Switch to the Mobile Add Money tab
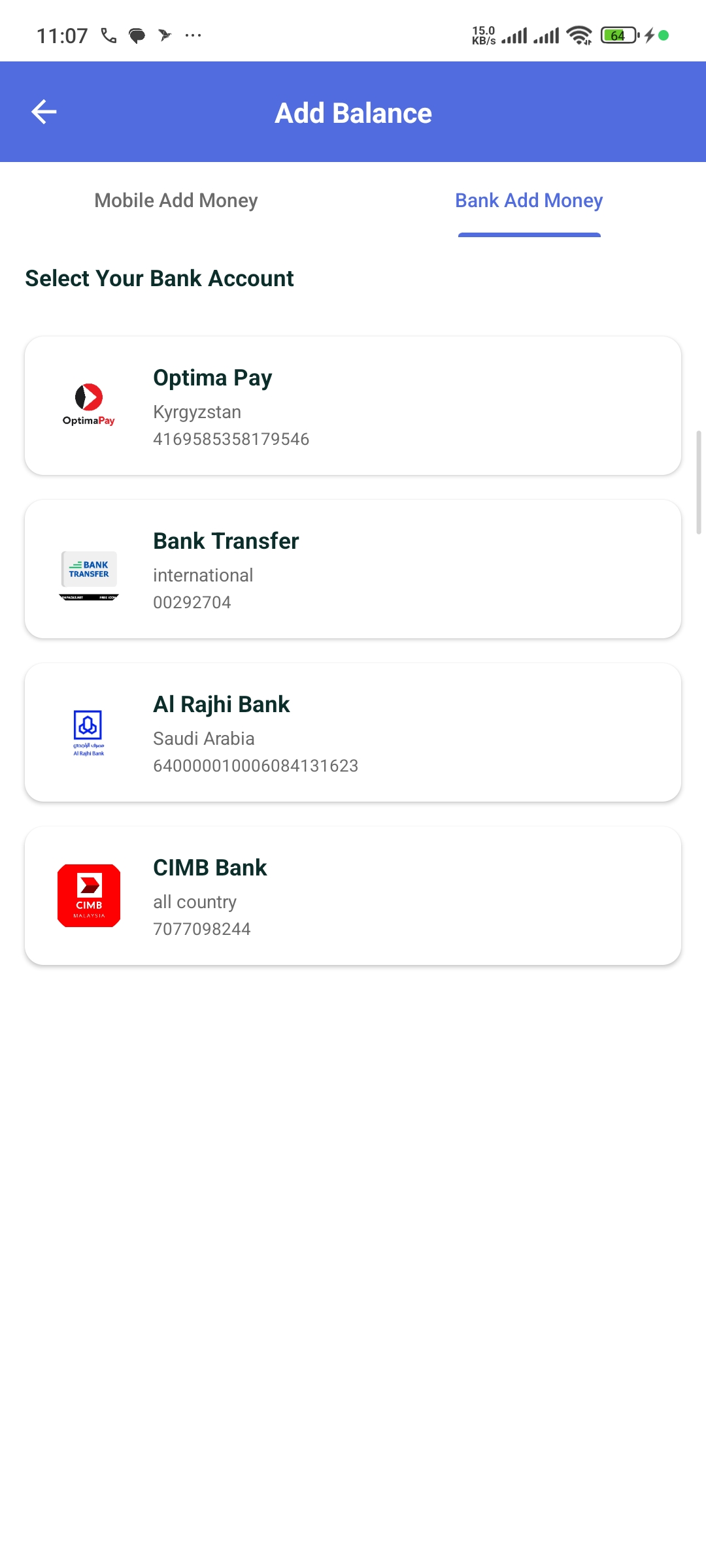The width and height of the screenshot is (706, 1568). click(x=176, y=201)
